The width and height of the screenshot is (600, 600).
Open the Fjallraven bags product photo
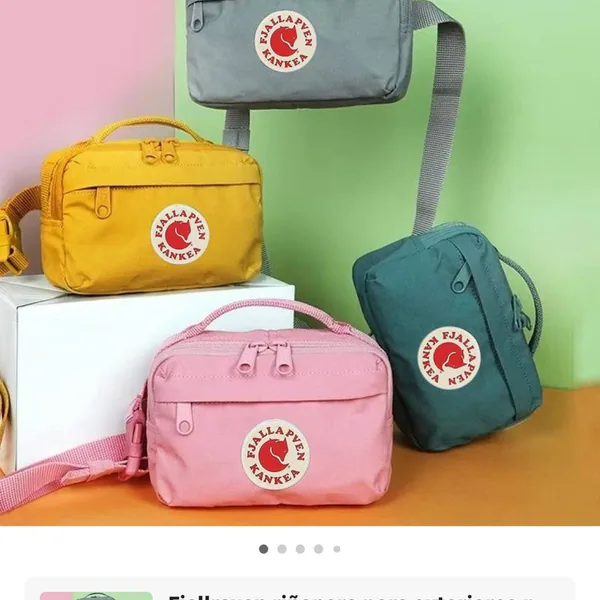click(300, 262)
